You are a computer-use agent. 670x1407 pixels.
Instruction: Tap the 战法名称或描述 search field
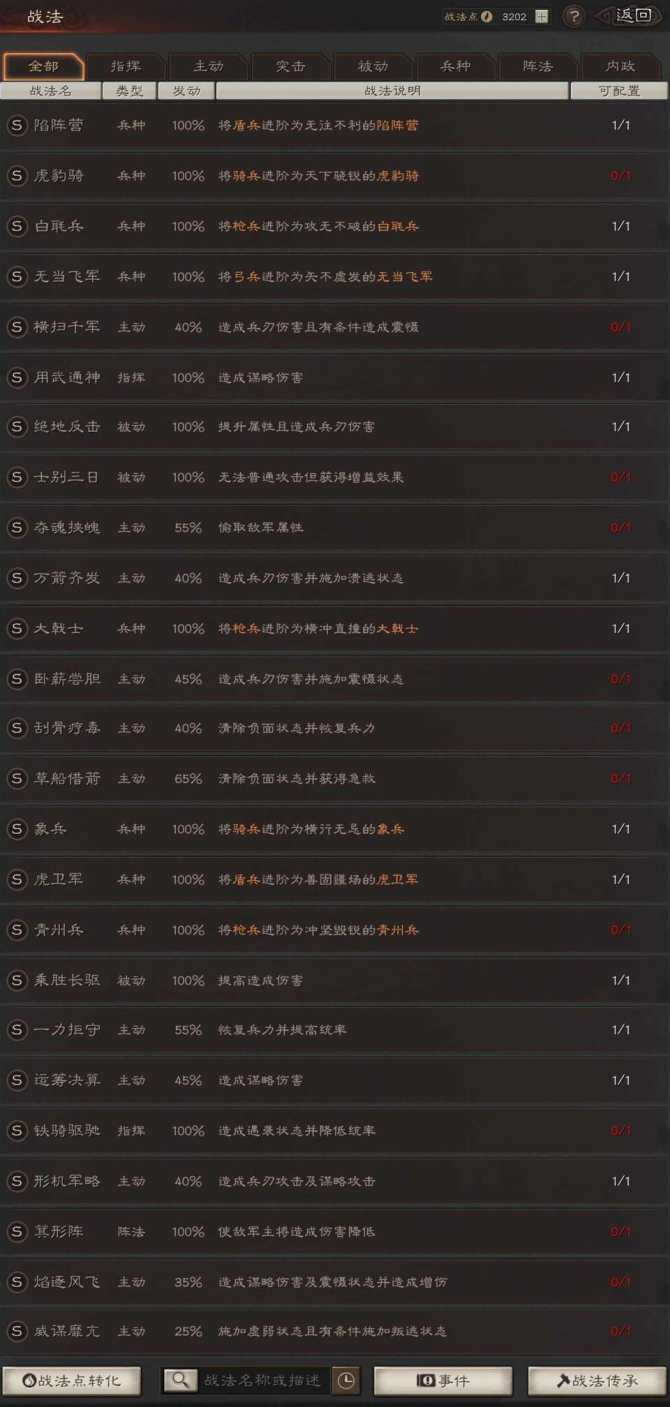pyautogui.click(x=262, y=1380)
